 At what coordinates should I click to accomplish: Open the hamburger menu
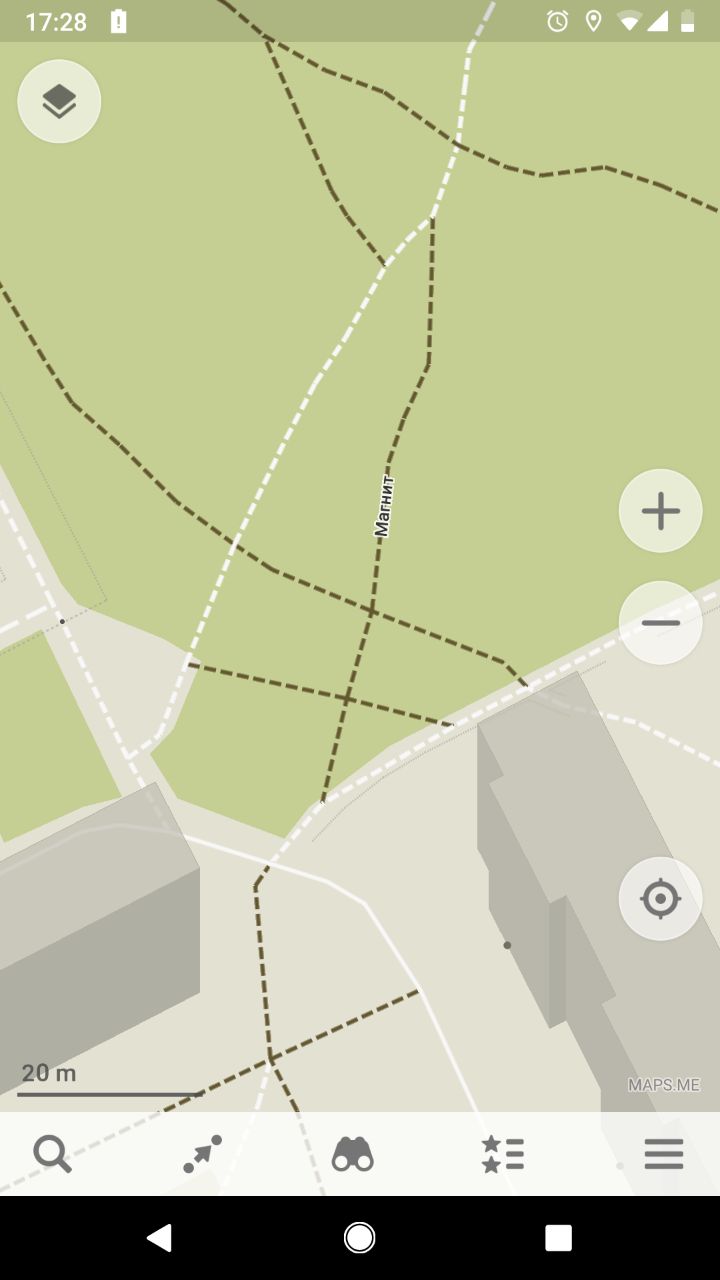664,1154
